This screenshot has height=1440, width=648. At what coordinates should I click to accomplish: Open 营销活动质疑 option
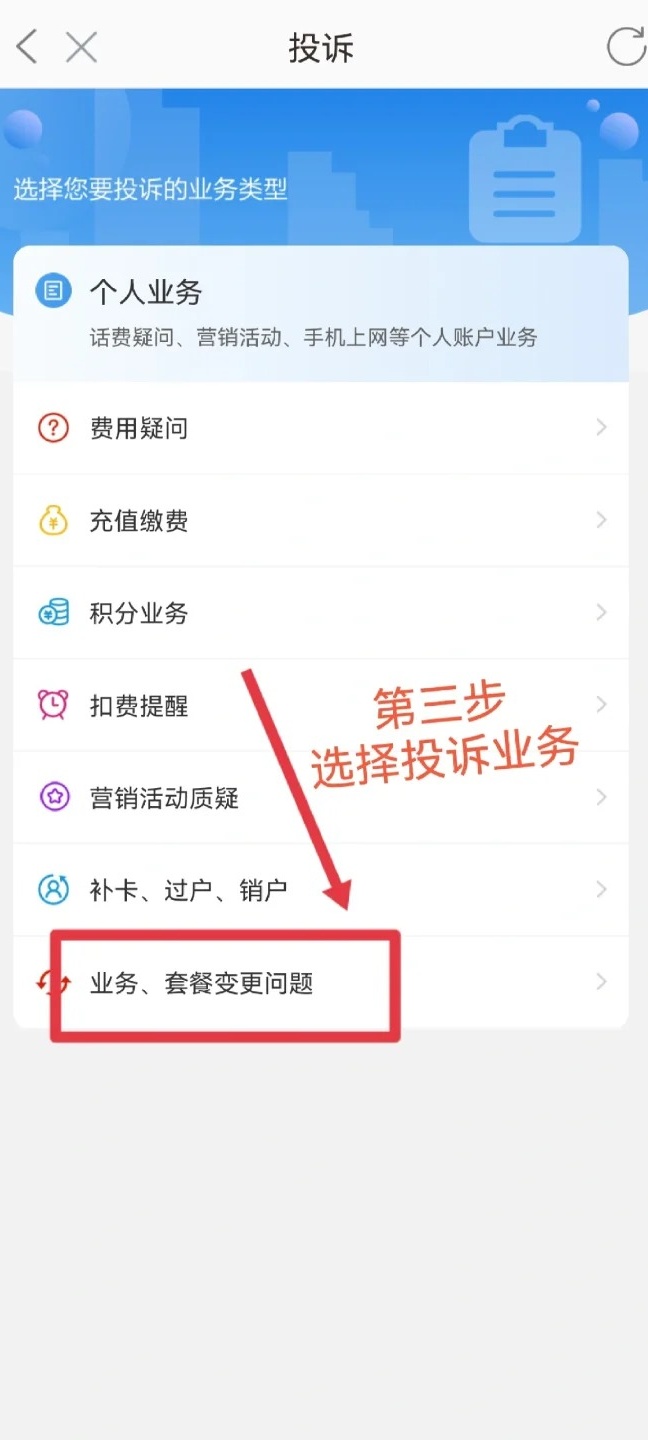click(x=320, y=798)
